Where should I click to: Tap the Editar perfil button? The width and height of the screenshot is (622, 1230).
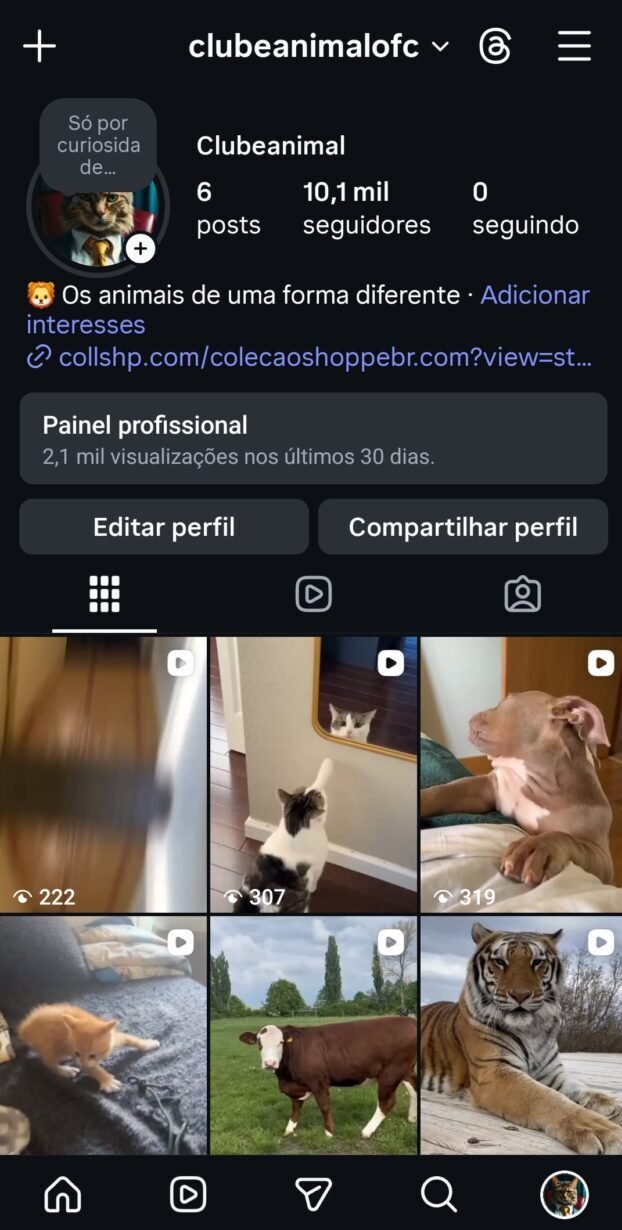(164, 527)
